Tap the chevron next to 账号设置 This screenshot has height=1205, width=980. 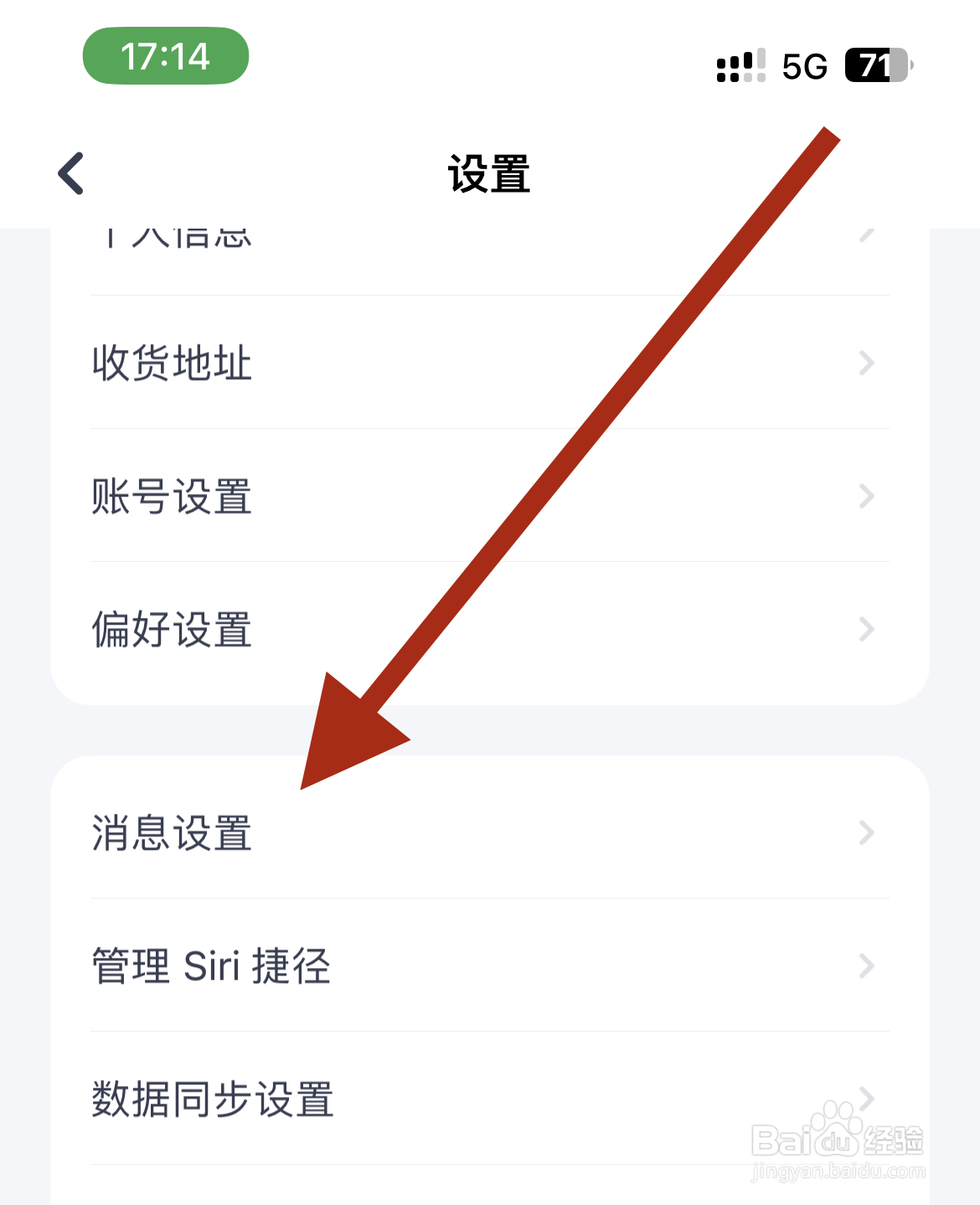click(867, 497)
